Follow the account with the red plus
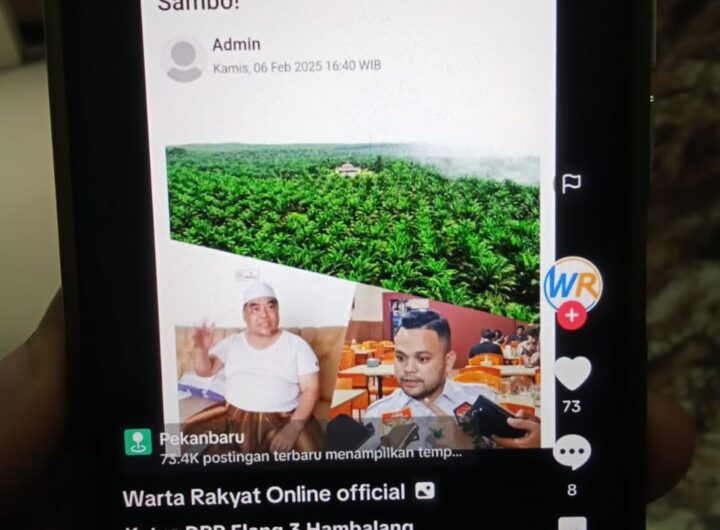Viewport: 720px width, 530px height. tap(571, 316)
